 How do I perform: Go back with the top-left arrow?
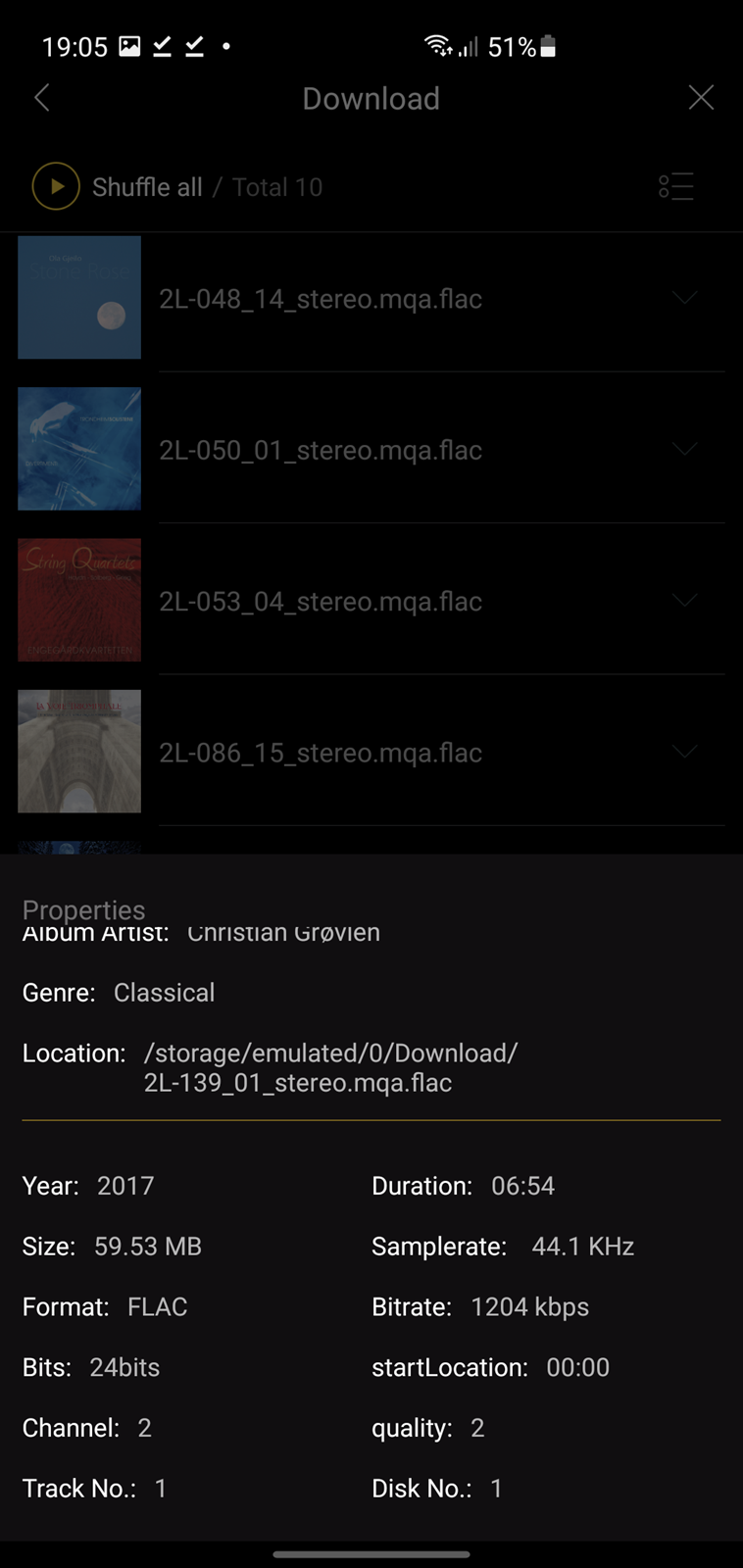pos(42,98)
